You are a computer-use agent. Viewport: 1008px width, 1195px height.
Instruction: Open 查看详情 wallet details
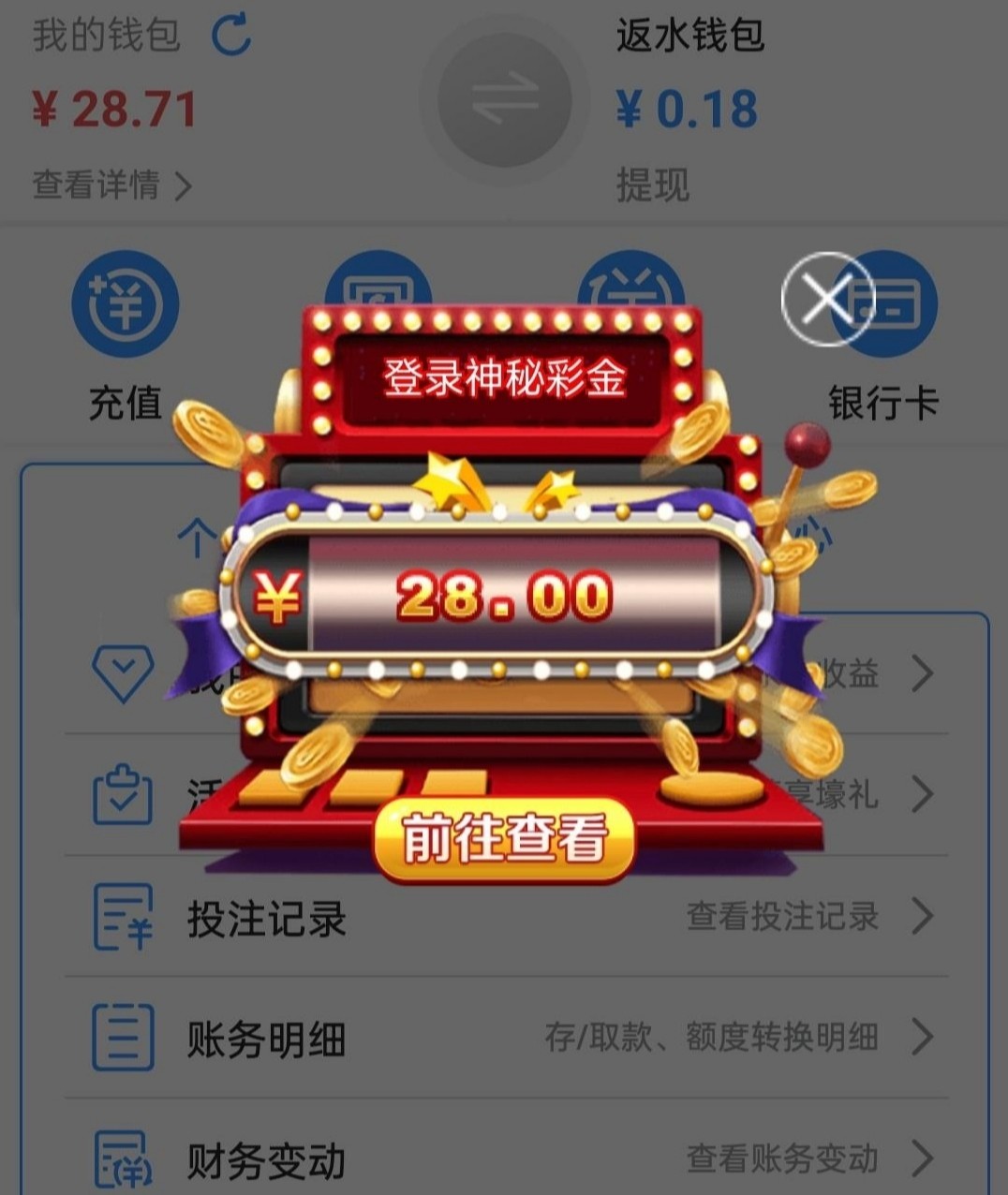click(112, 184)
